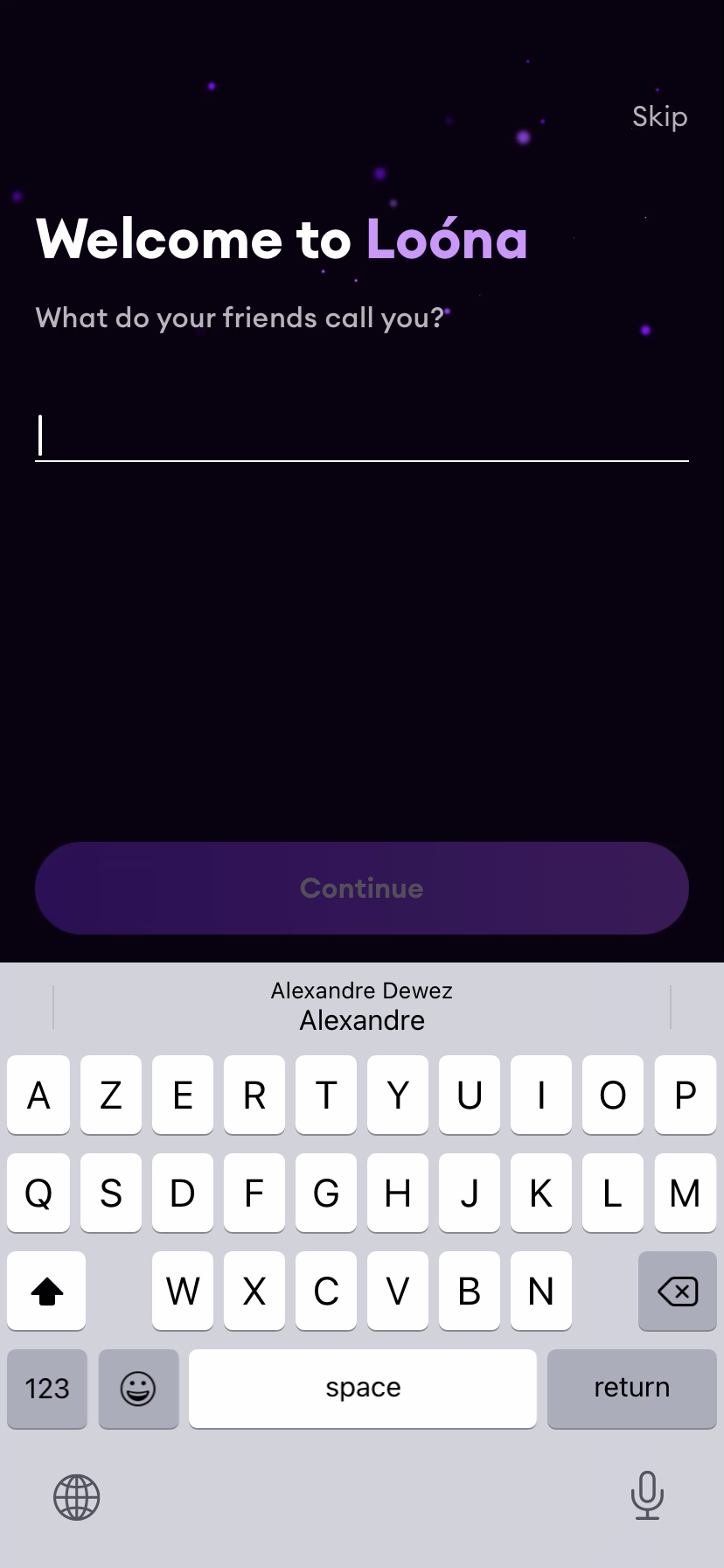The image size is (724, 1568).
Task: Focus the name text field
Action: click(x=362, y=436)
